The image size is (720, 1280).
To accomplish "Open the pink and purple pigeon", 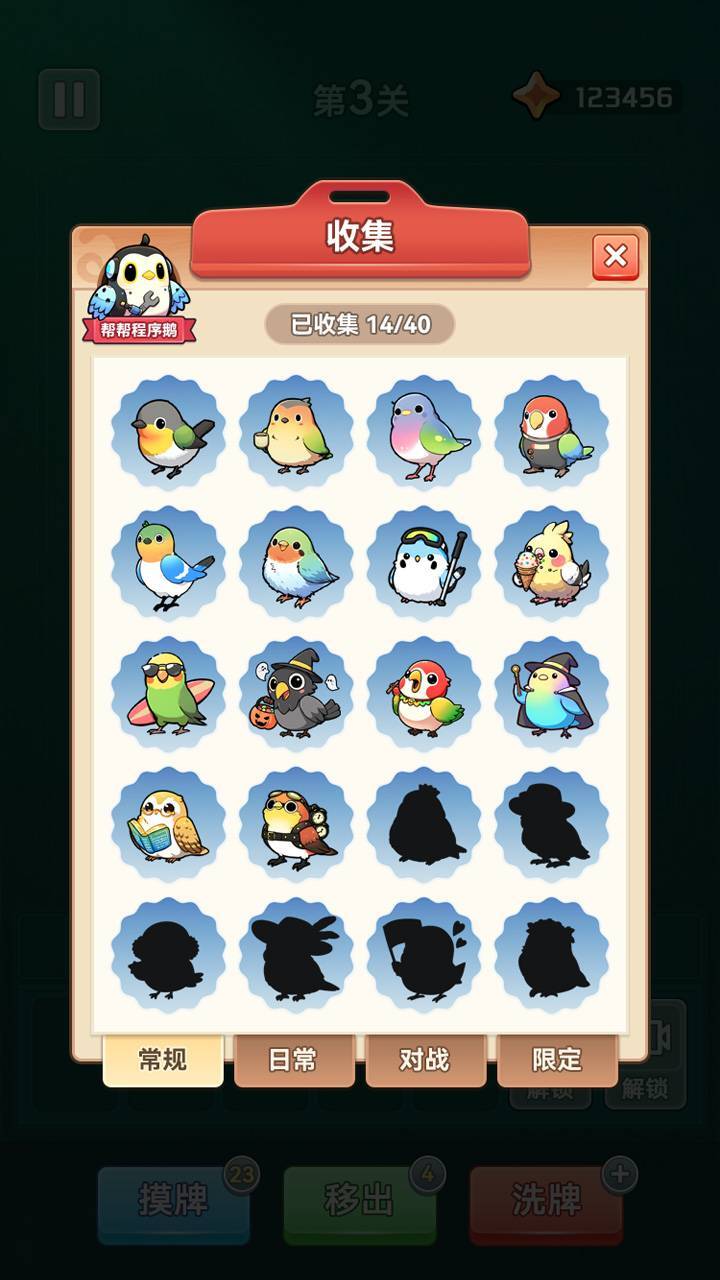I will [424, 433].
